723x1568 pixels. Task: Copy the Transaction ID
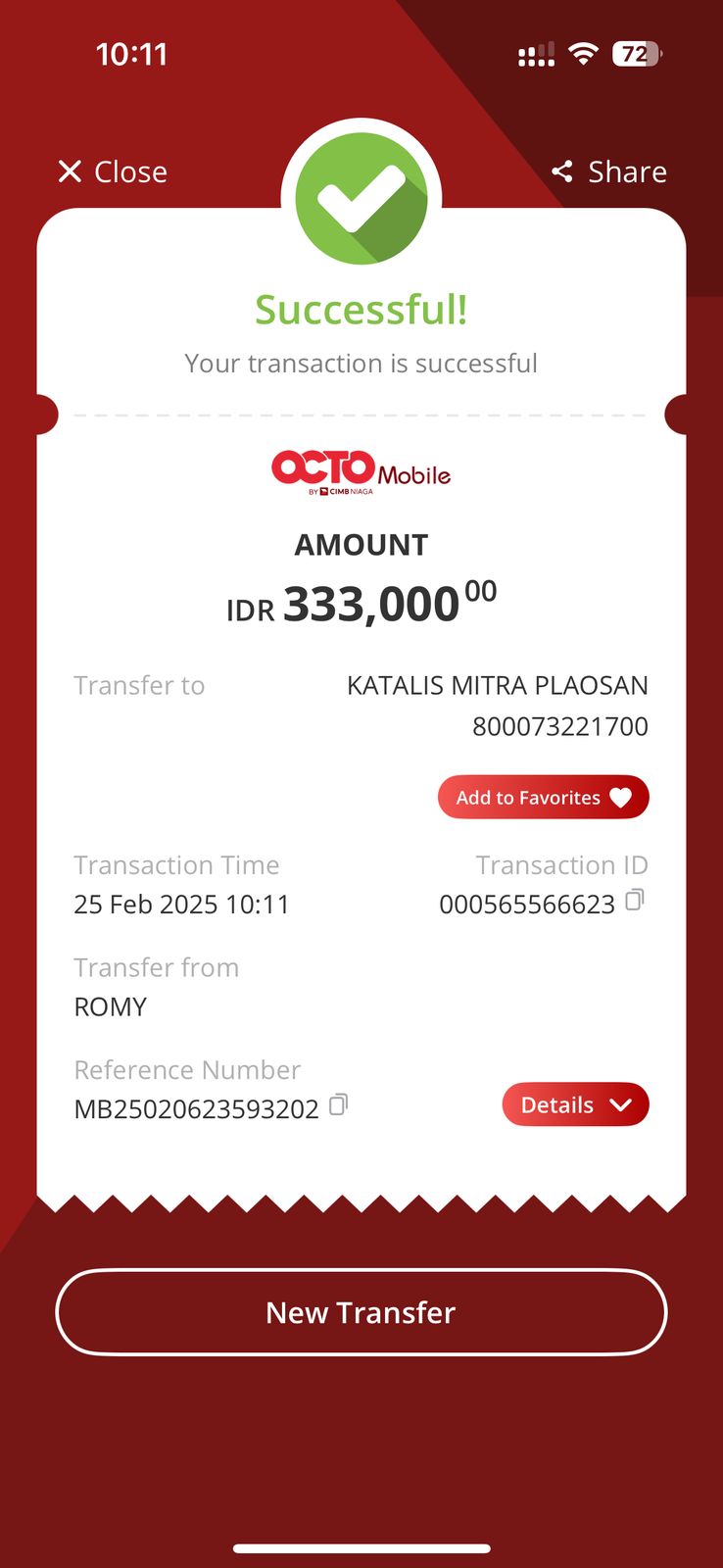point(635,899)
